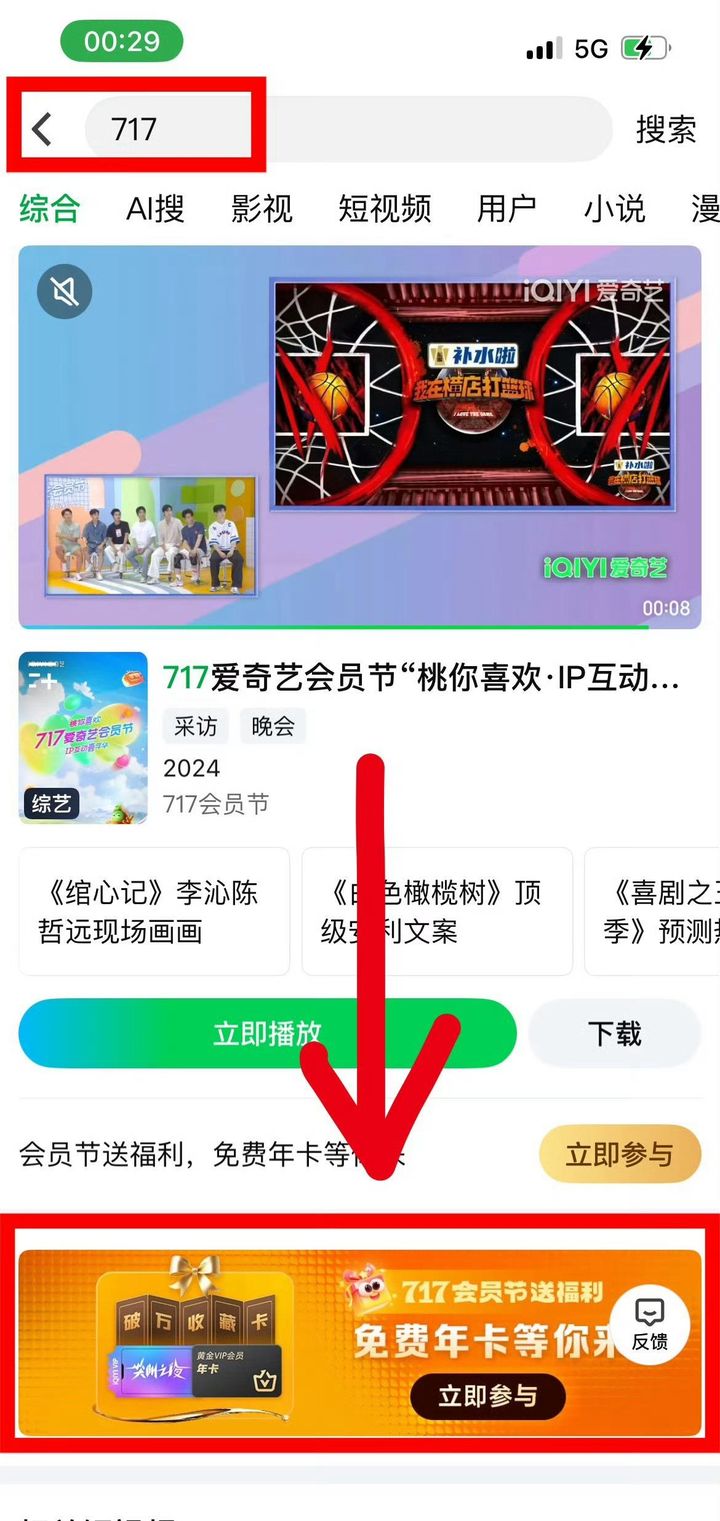Screen dimensions: 720x1521
Task: Select the 晚会 tag chip
Action: [273, 726]
